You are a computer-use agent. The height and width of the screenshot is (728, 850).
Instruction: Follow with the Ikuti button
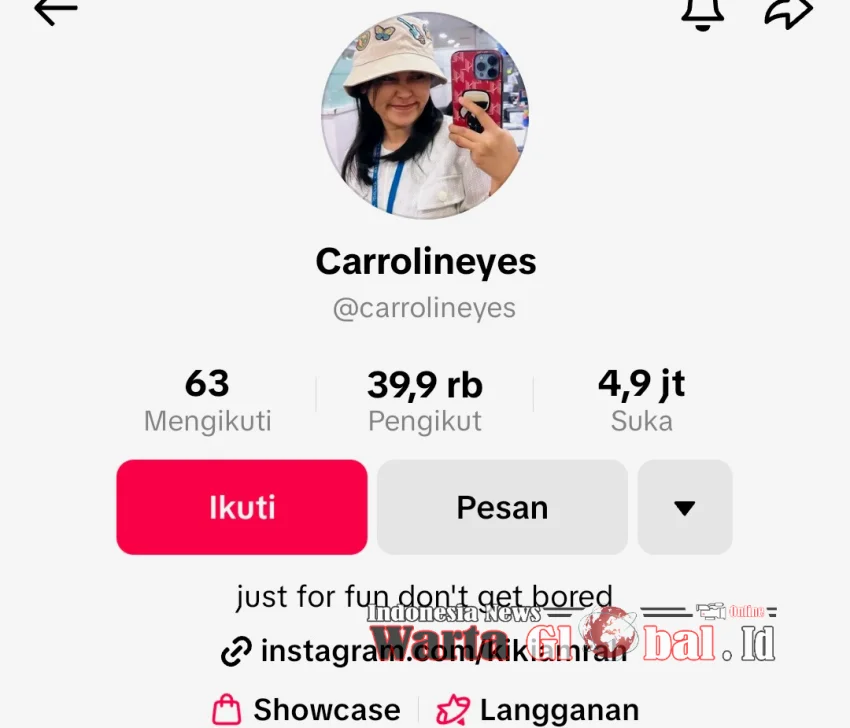[242, 507]
